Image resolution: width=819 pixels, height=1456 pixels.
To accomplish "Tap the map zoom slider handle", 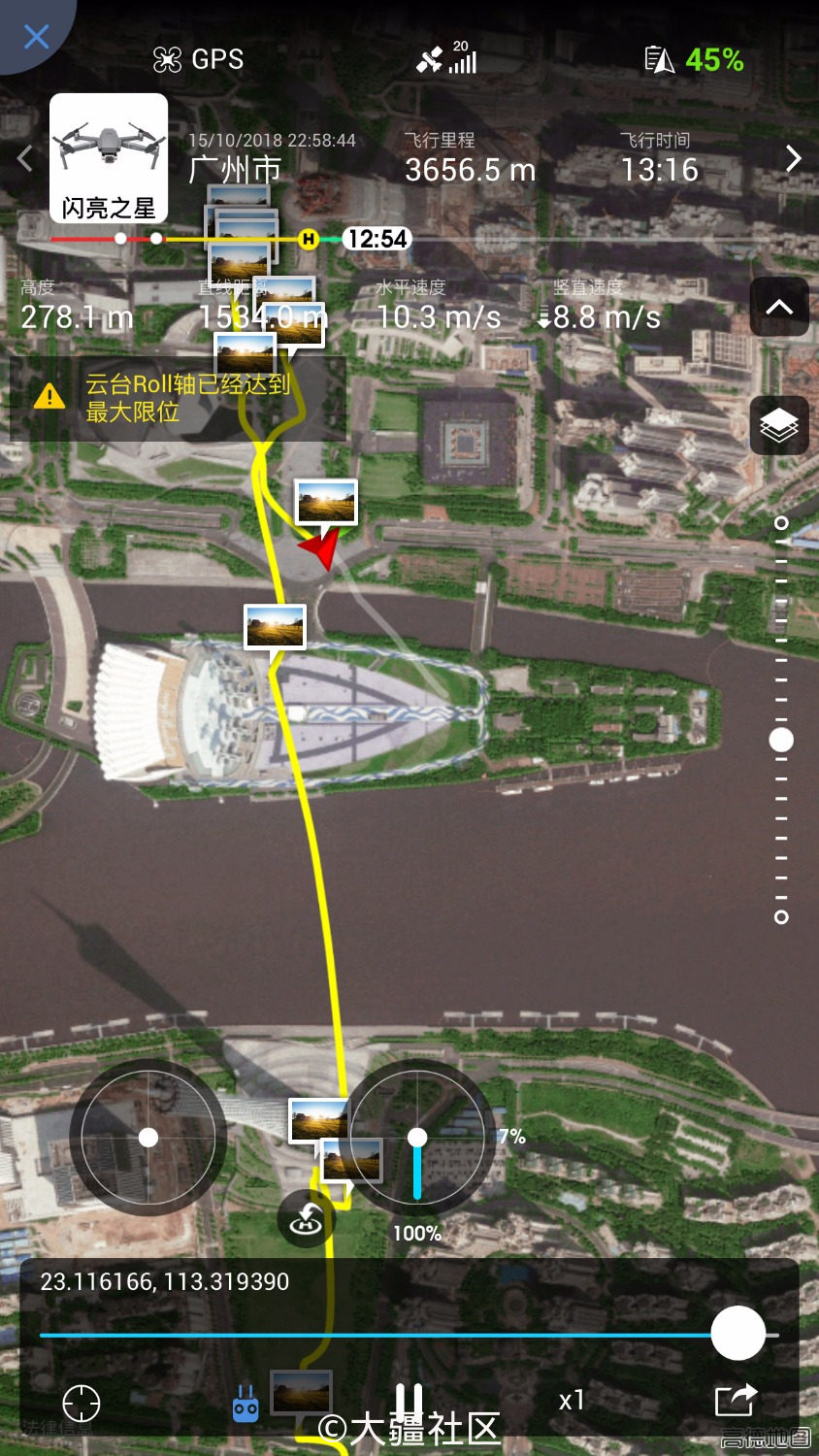I will point(781,741).
